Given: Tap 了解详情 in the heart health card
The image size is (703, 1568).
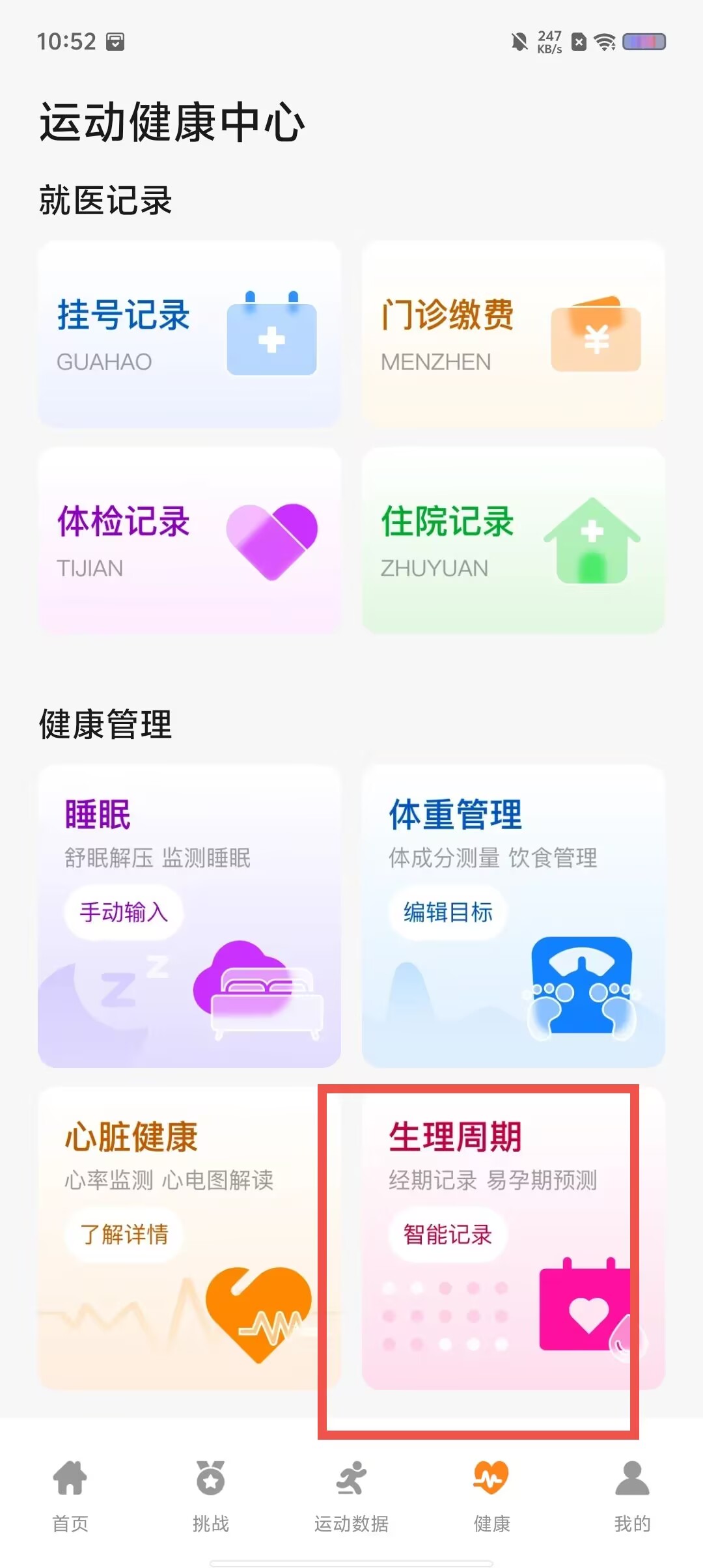Looking at the screenshot, I should point(124,1234).
